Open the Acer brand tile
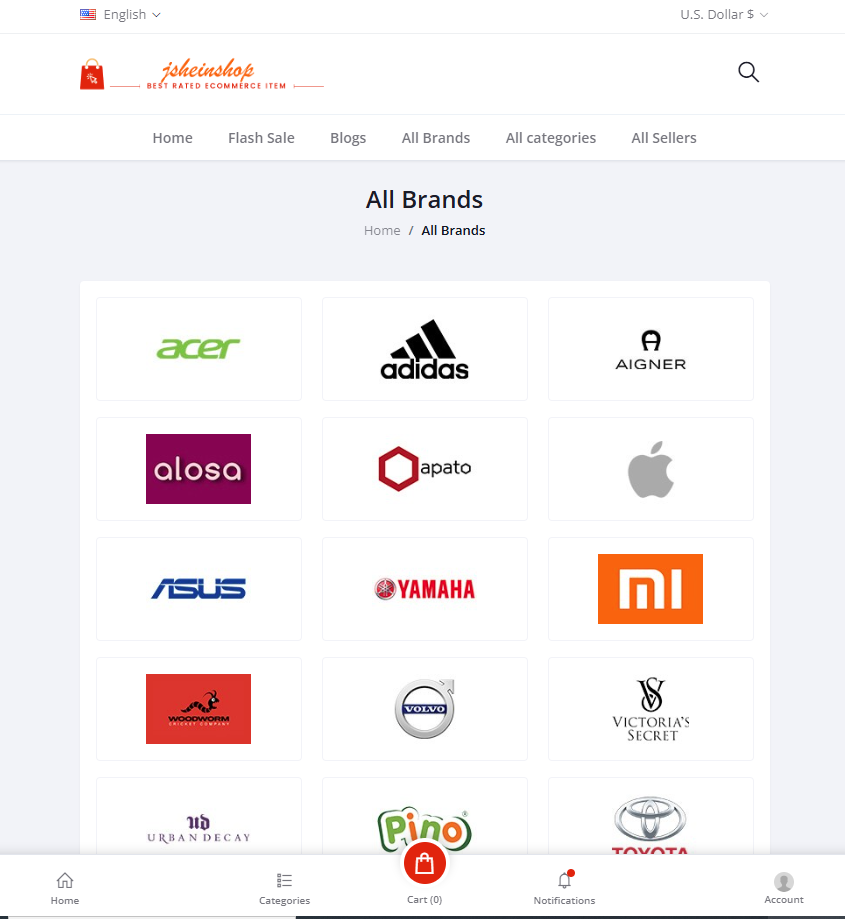This screenshot has height=919, width=845. [199, 349]
